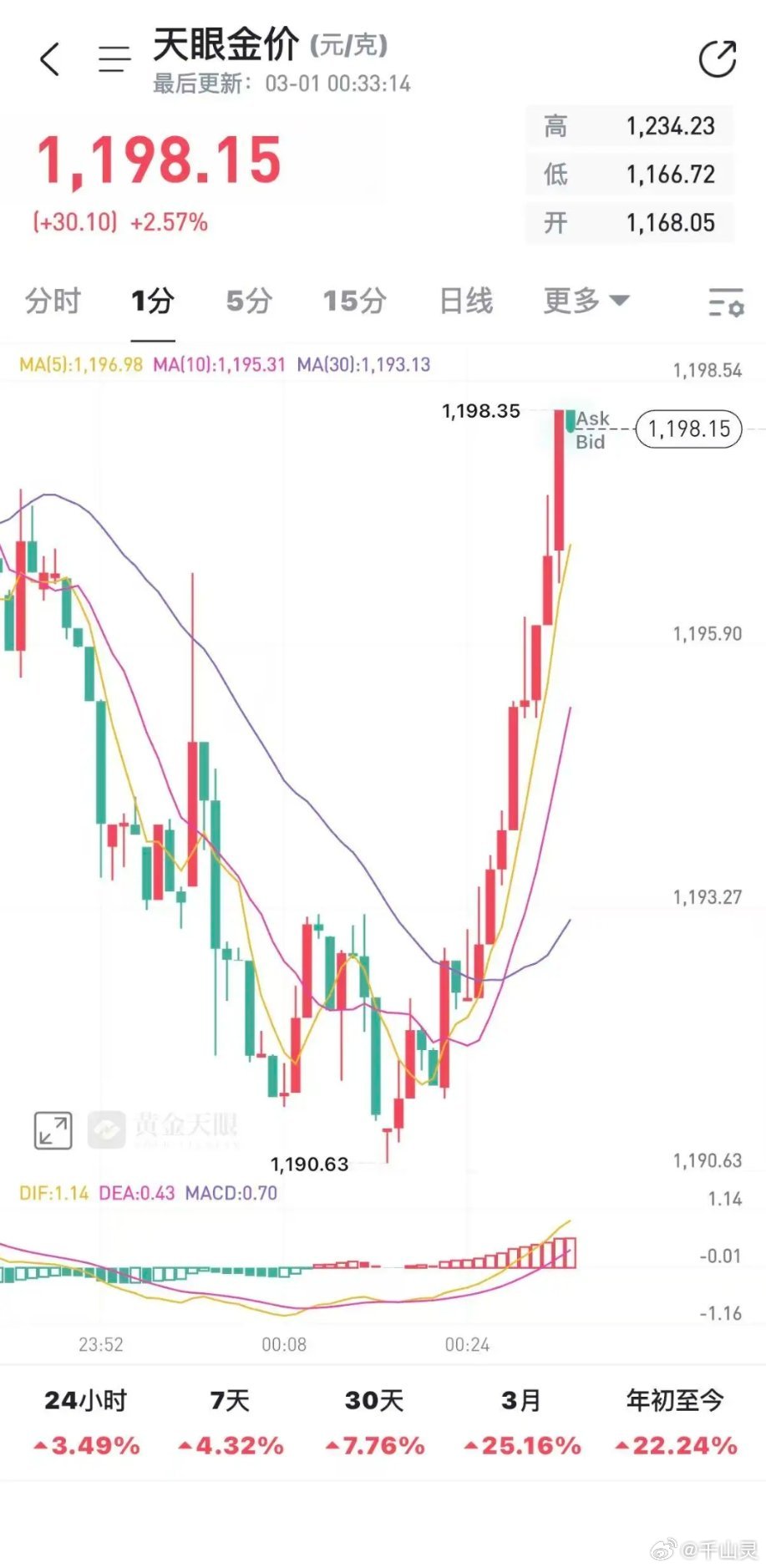Expand the chart to fullscreen mode

click(x=53, y=1129)
